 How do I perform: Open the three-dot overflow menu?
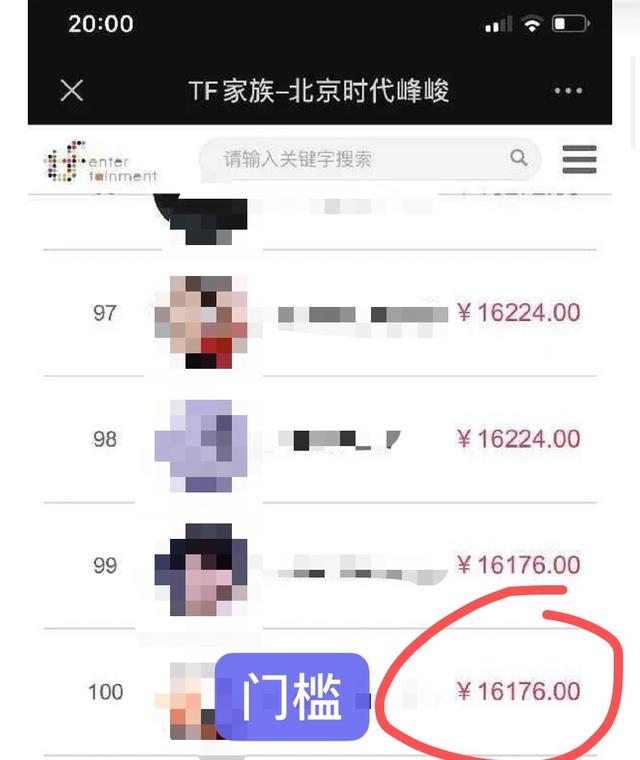(x=568, y=91)
